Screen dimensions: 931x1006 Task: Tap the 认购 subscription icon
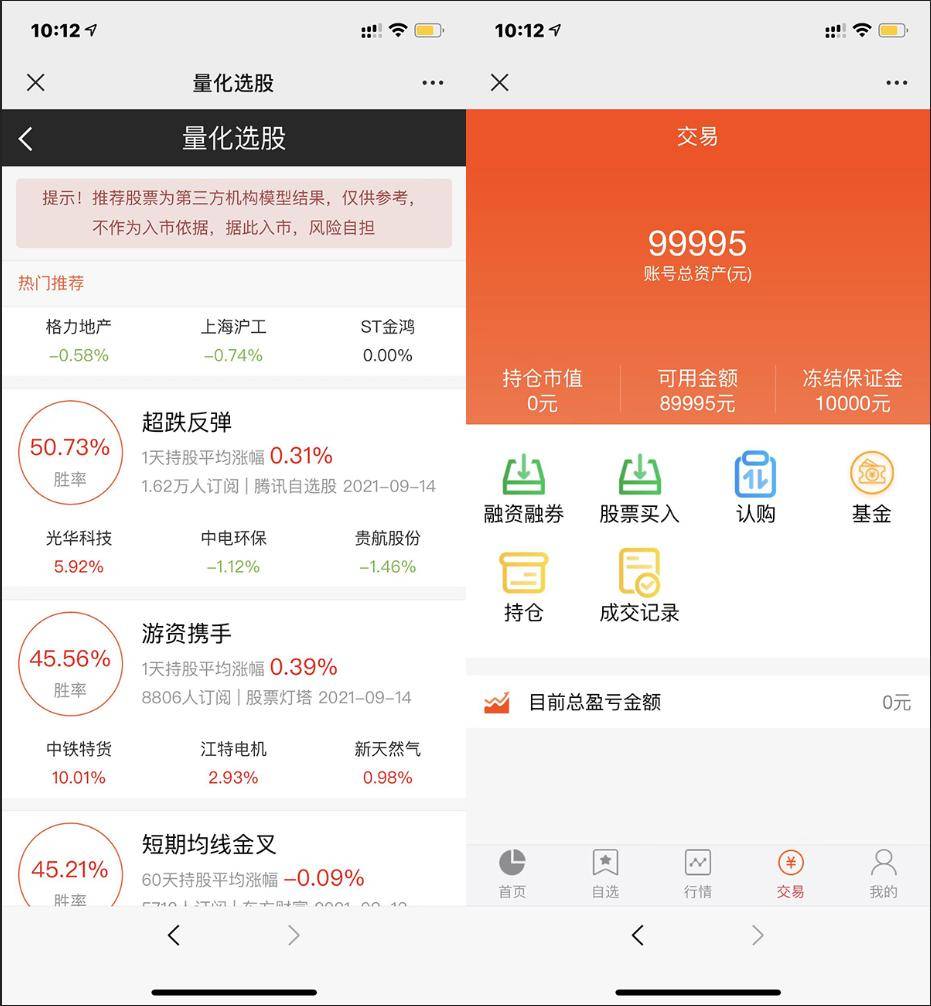coord(755,487)
